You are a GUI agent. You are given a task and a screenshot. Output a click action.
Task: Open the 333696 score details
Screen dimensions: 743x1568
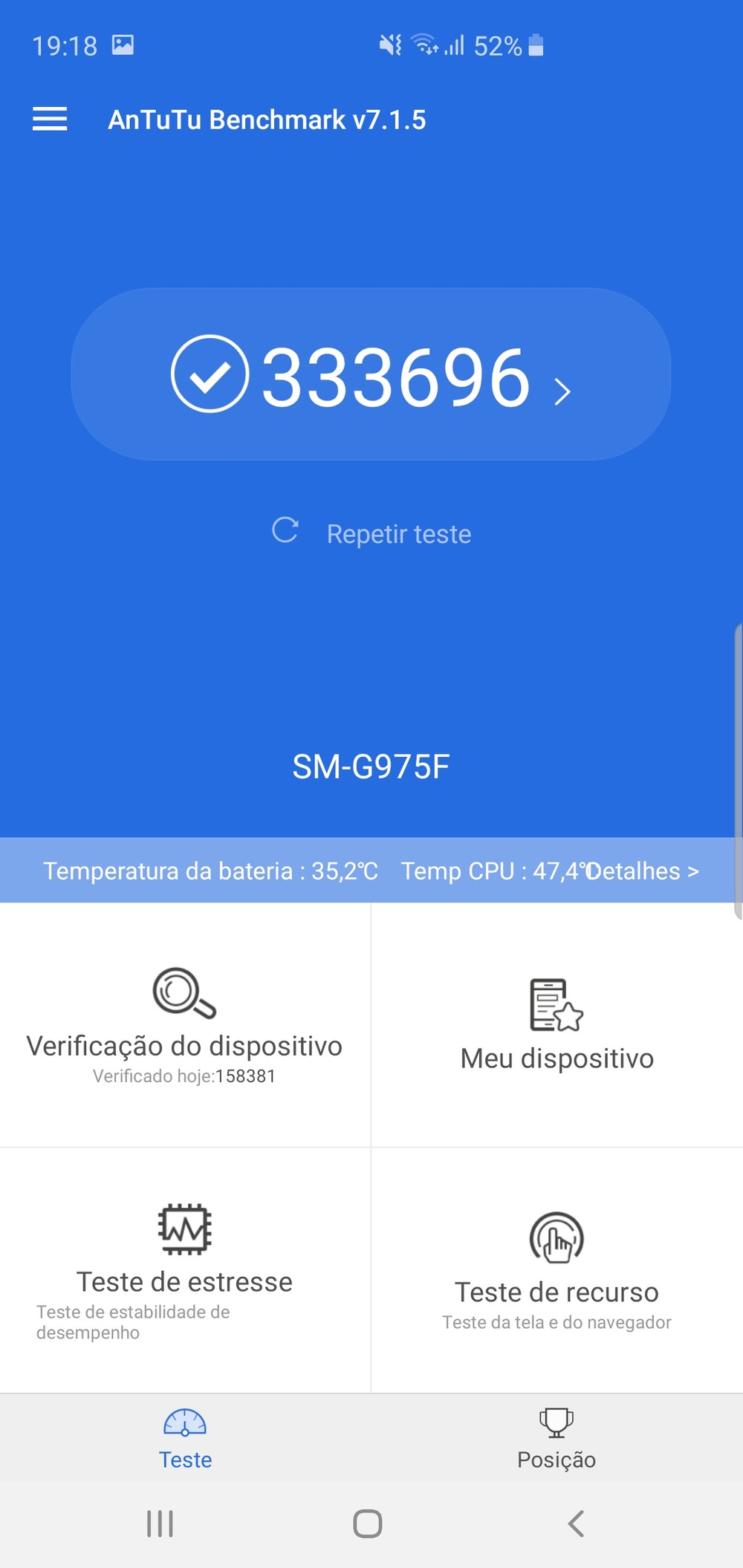pos(371,375)
